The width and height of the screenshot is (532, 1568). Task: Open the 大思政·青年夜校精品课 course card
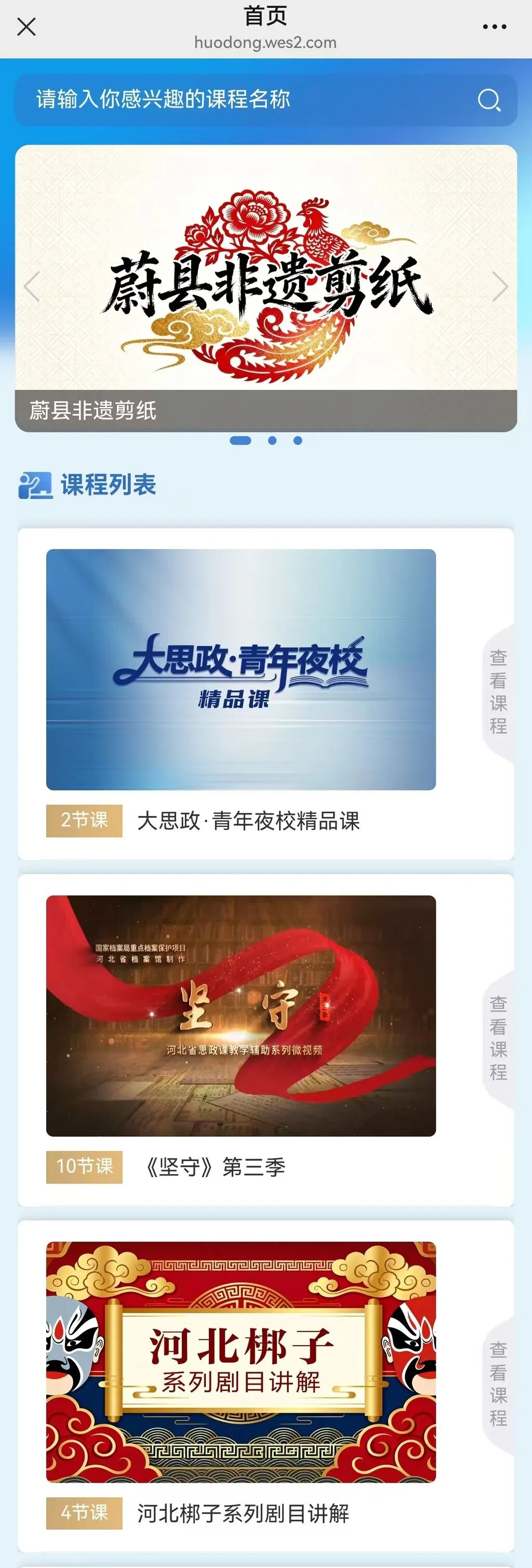(x=241, y=669)
